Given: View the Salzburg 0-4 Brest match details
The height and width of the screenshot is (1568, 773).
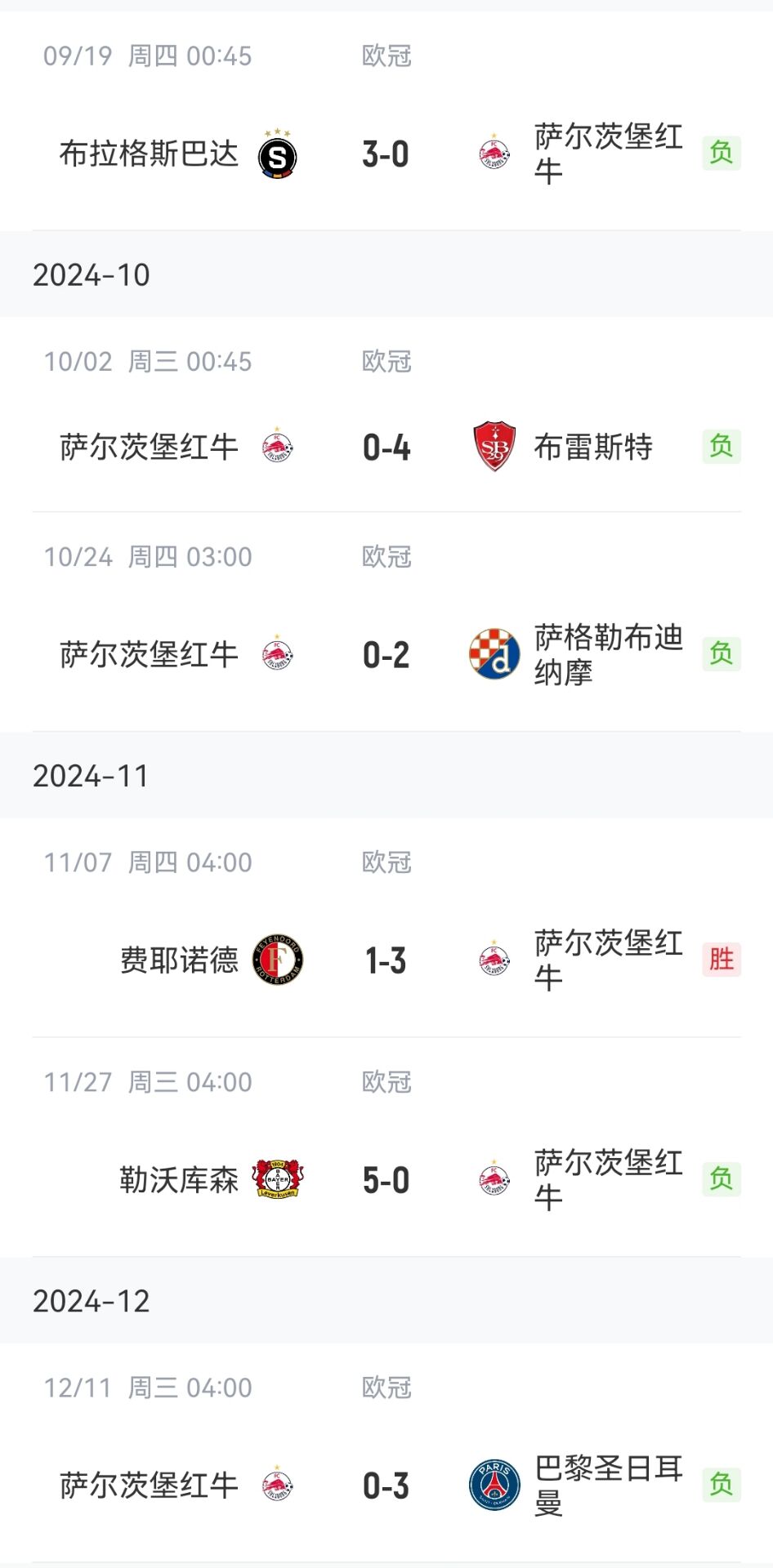Looking at the screenshot, I should point(386,448).
